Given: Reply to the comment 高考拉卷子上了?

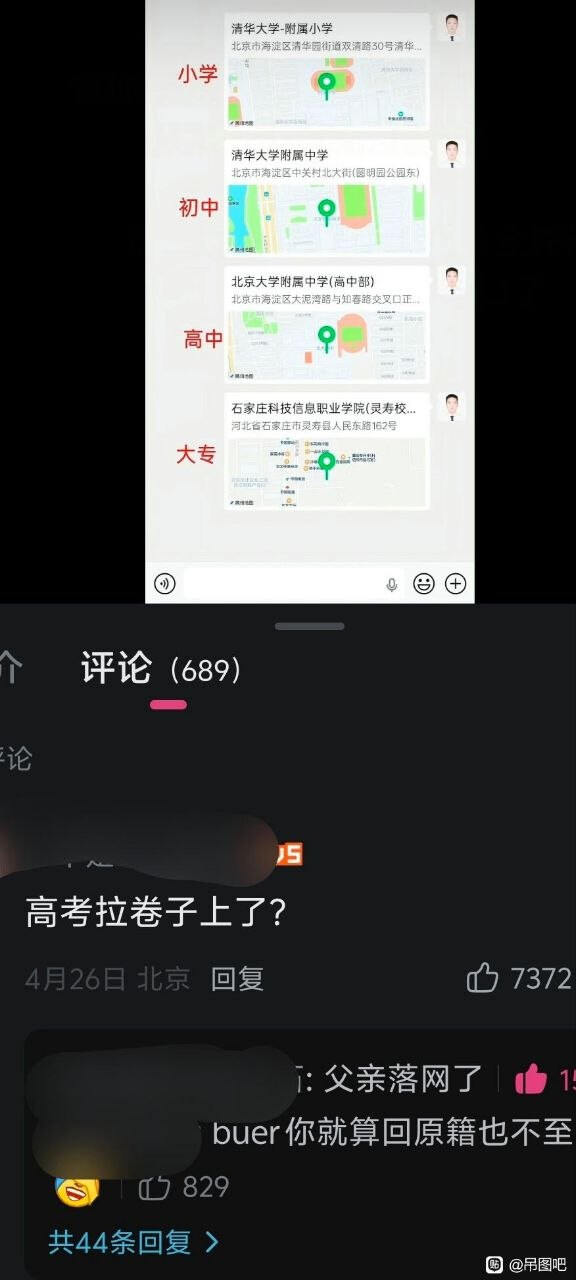Looking at the screenshot, I should [x=237, y=978].
